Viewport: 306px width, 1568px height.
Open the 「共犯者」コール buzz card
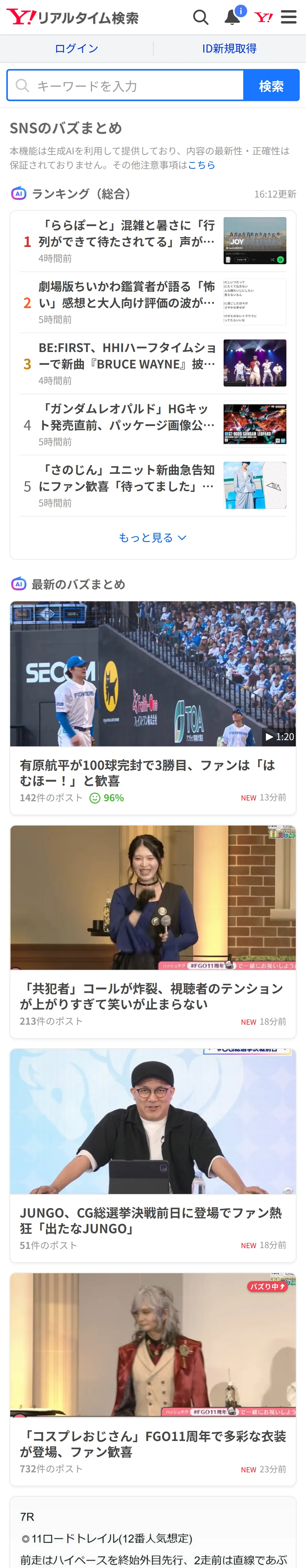(x=153, y=931)
